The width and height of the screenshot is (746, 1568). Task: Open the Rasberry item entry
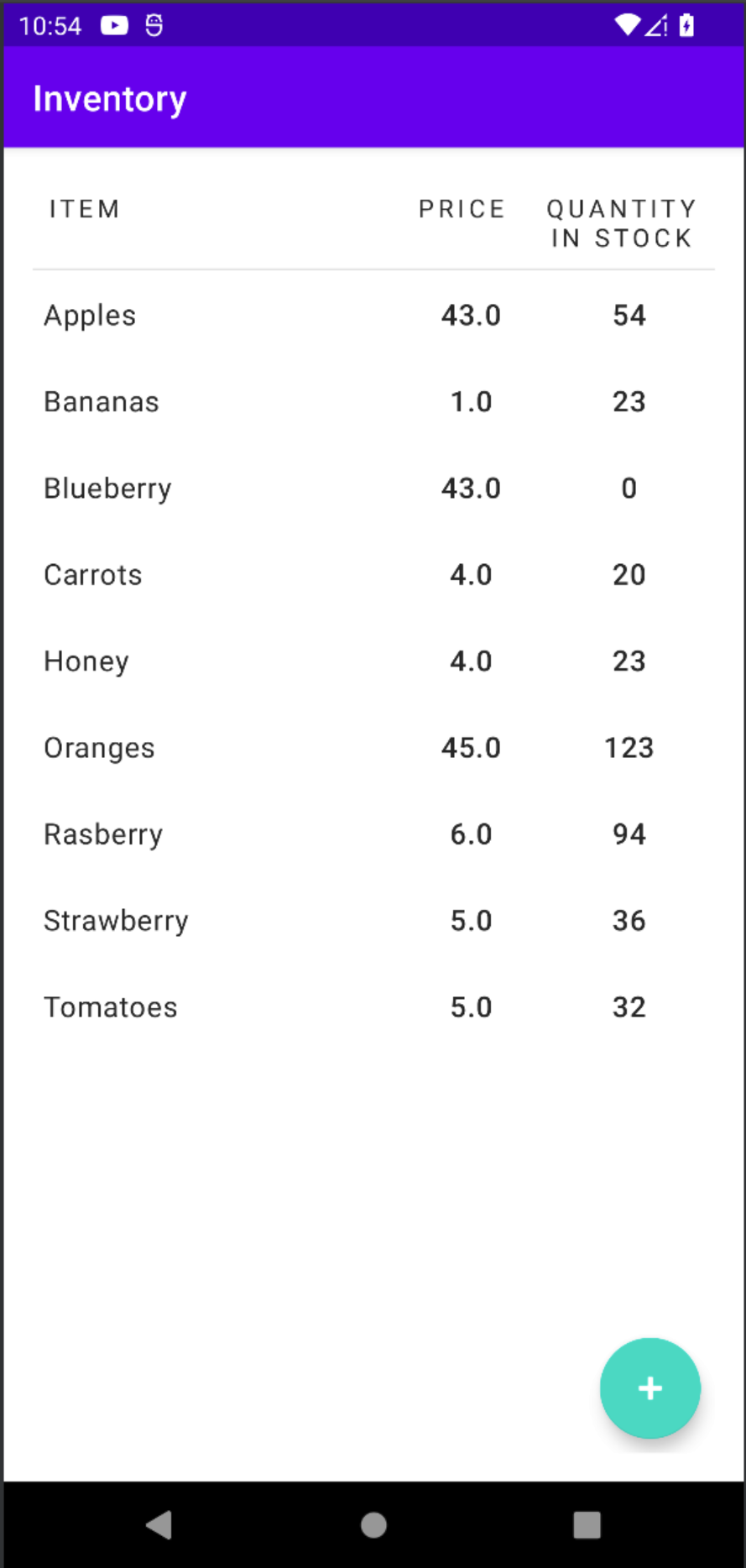tap(373, 834)
